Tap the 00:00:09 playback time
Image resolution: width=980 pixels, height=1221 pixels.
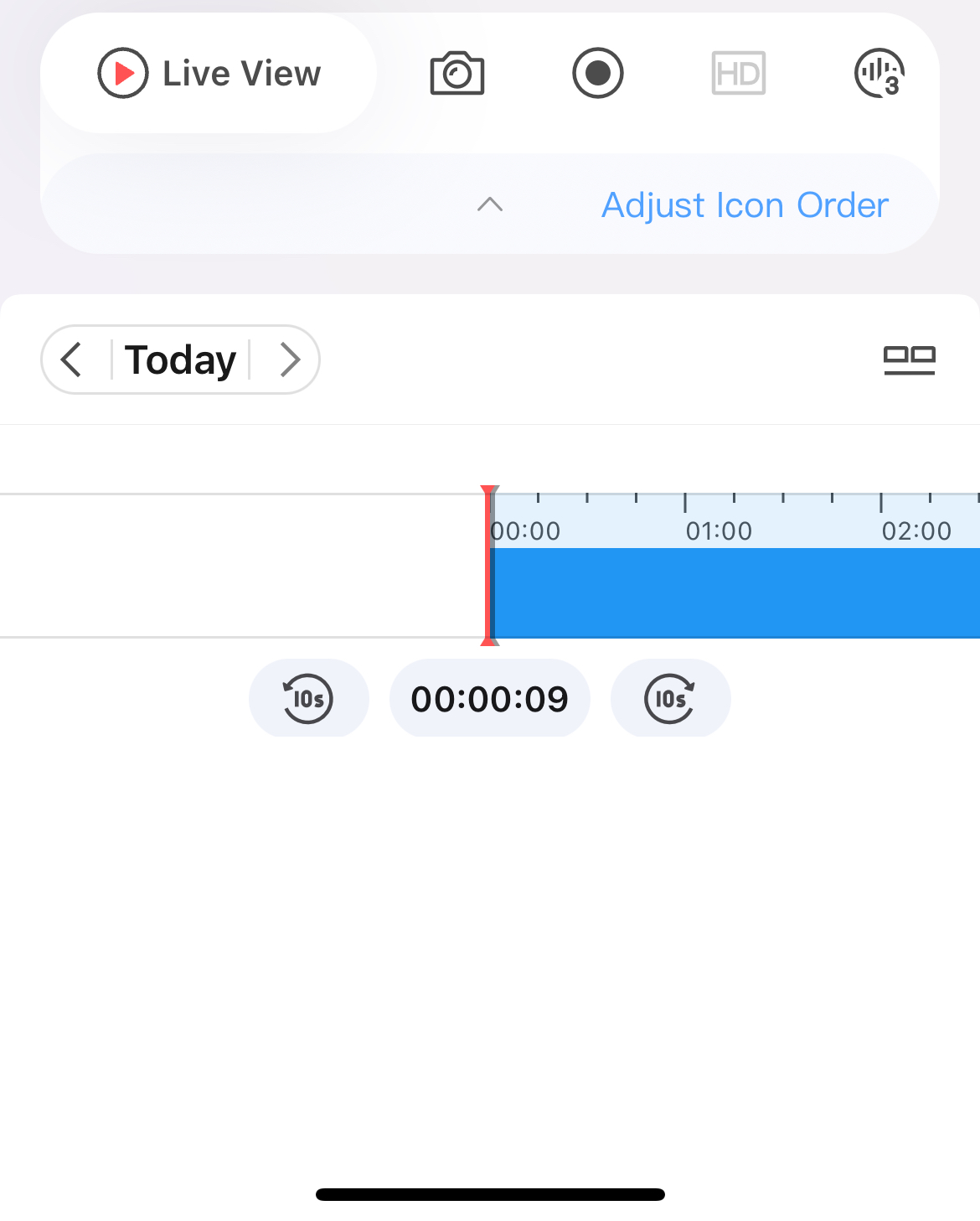click(x=490, y=699)
